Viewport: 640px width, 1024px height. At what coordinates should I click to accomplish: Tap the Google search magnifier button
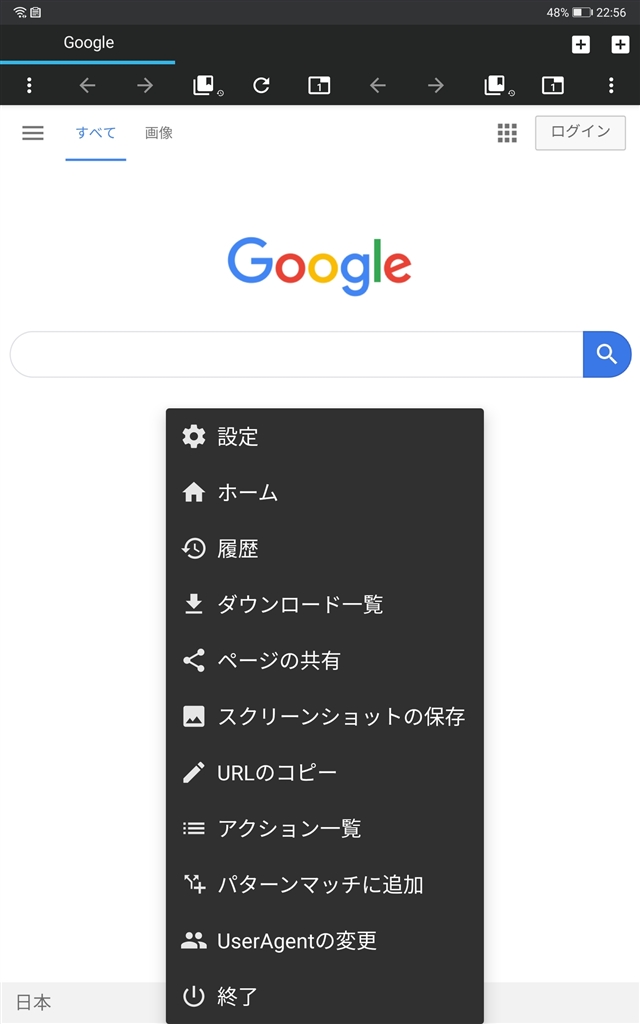coord(606,354)
